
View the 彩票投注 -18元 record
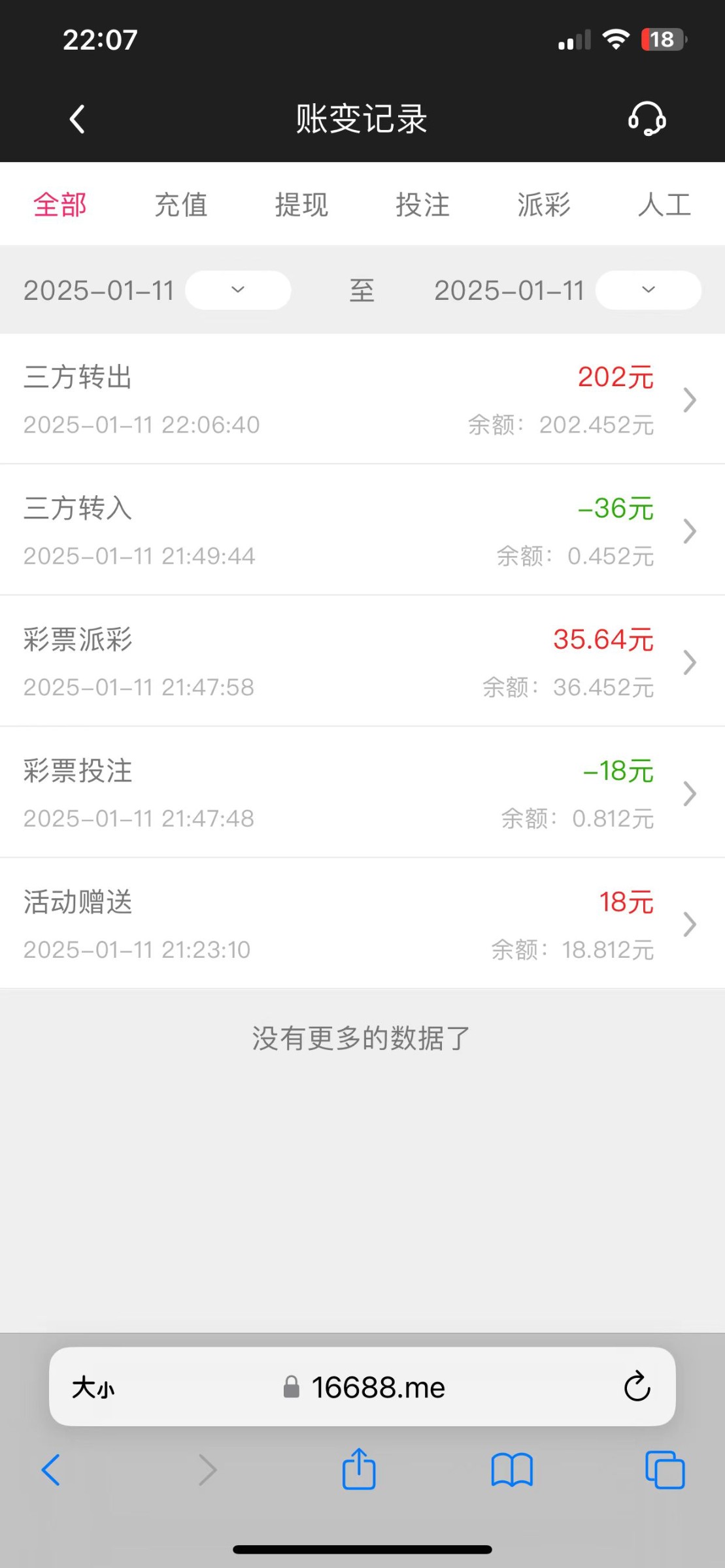pyautogui.click(x=362, y=793)
